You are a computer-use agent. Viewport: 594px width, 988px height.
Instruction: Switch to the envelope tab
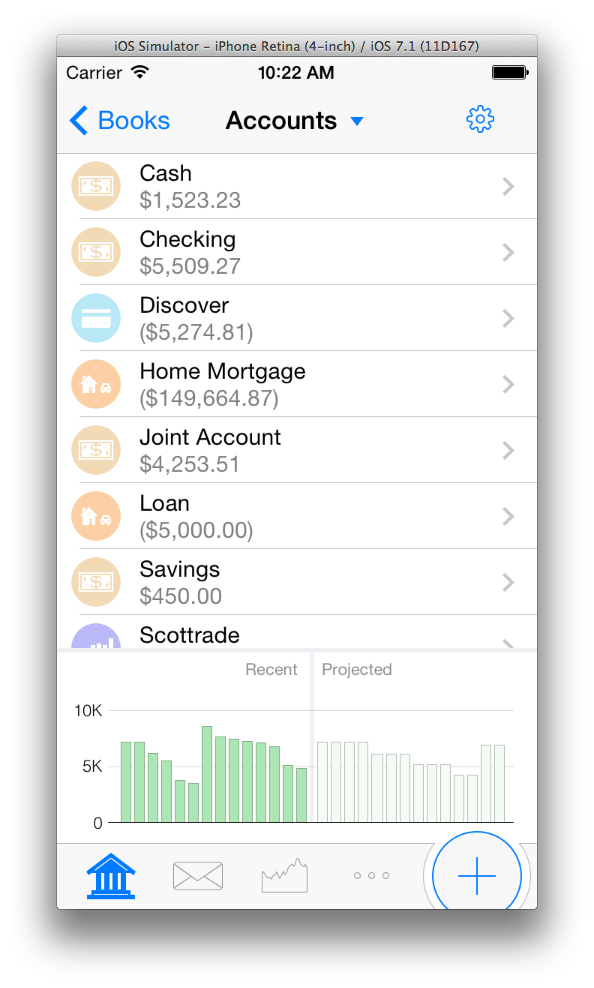(x=198, y=876)
